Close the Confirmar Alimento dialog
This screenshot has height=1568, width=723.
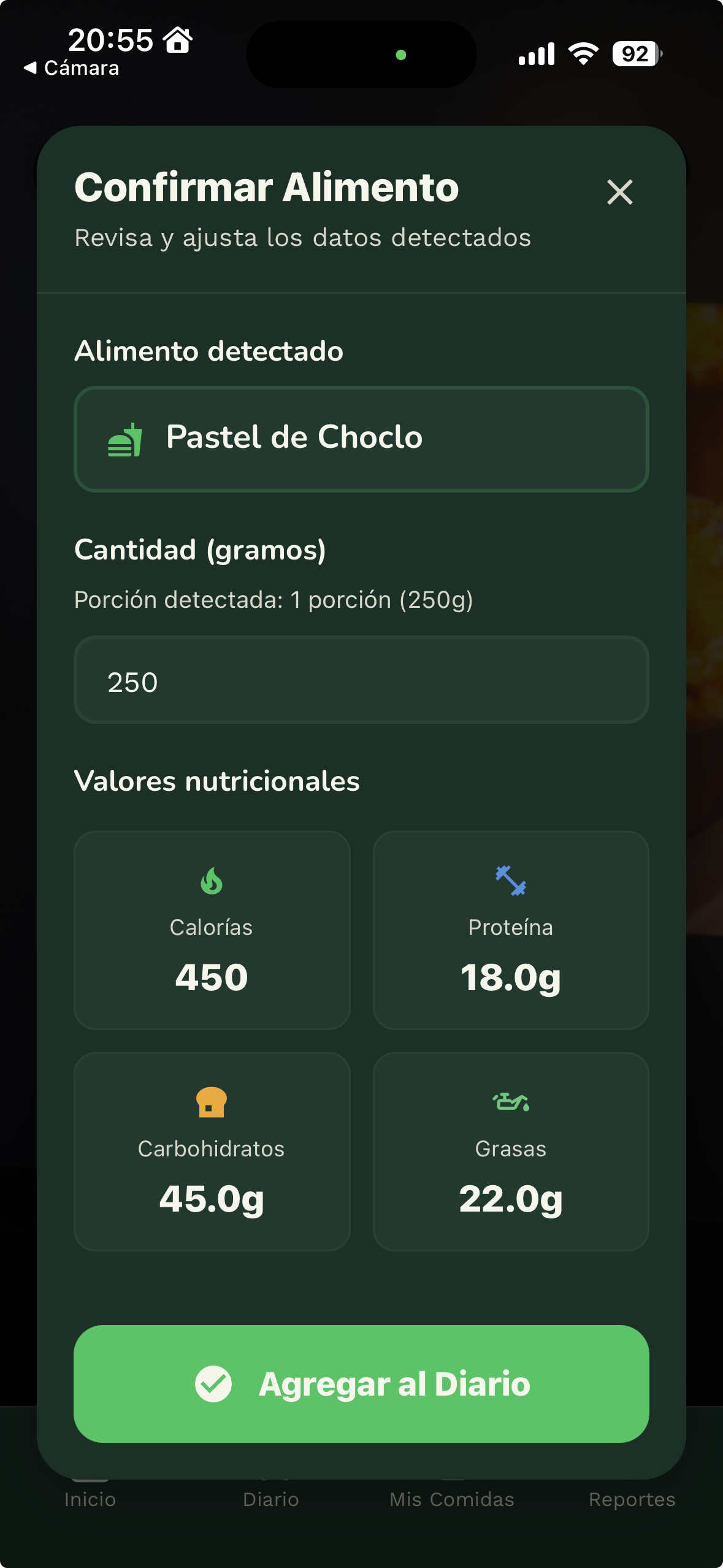point(619,191)
